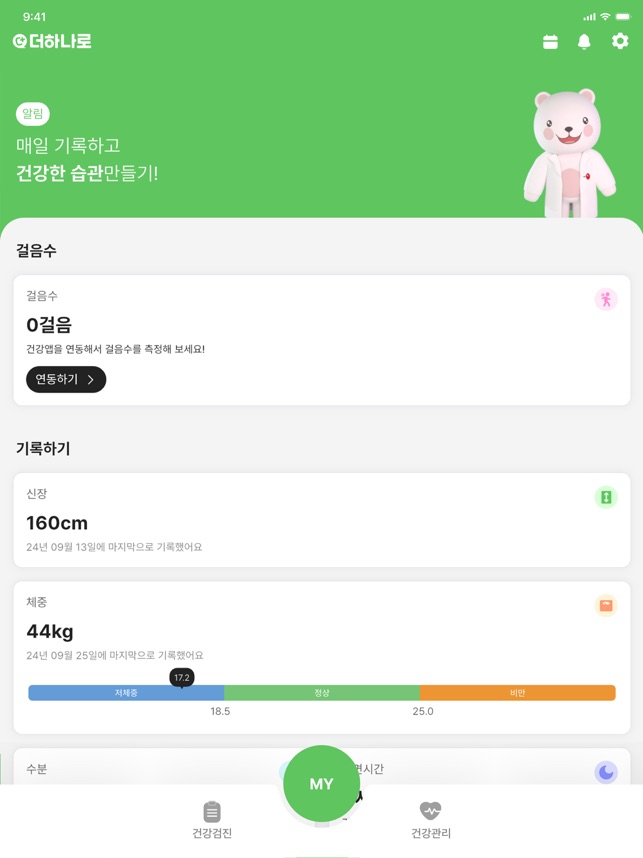Switch to the 건강검진 tab
The width and height of the screenshot is (643, 858).
click(212, 819)
